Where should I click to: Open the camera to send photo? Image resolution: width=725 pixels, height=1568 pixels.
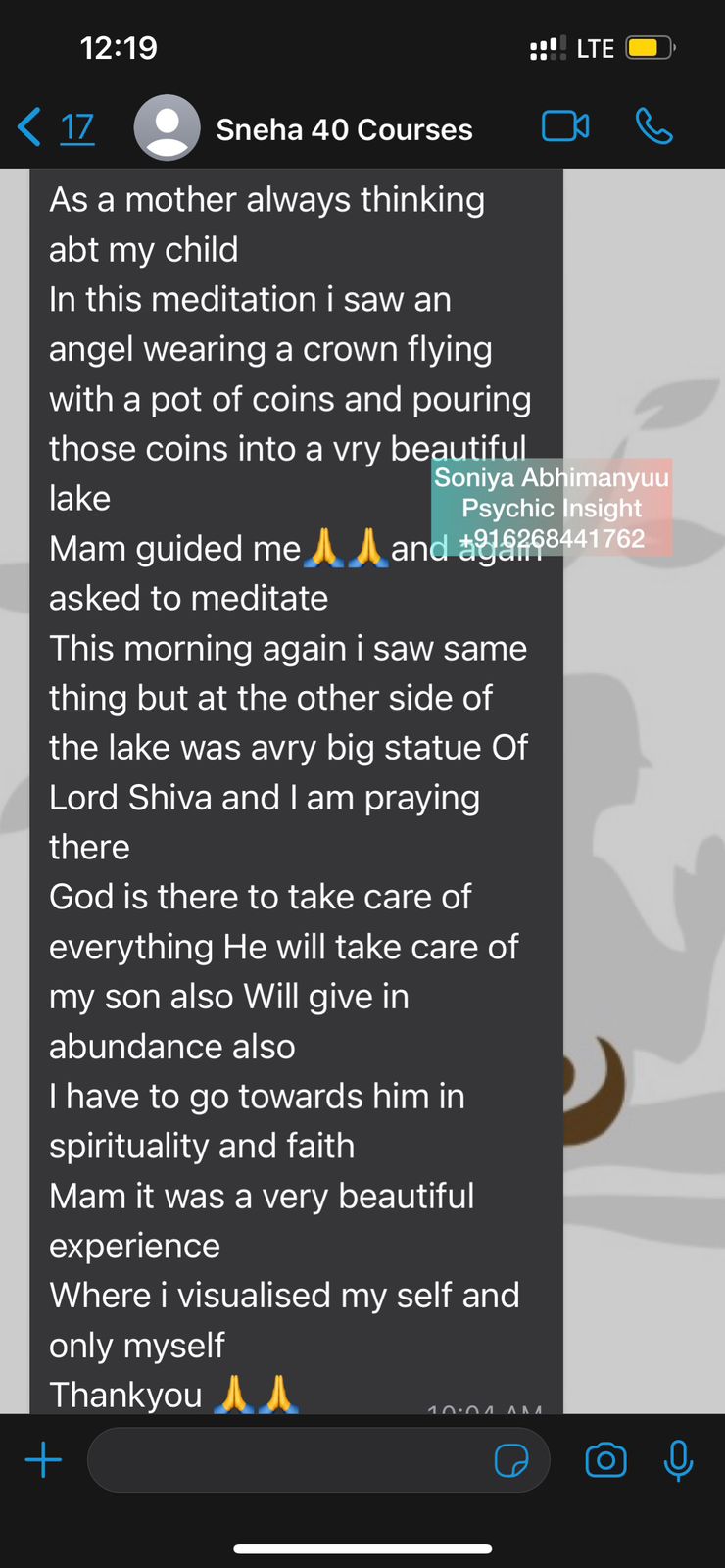click(605, 1460)
